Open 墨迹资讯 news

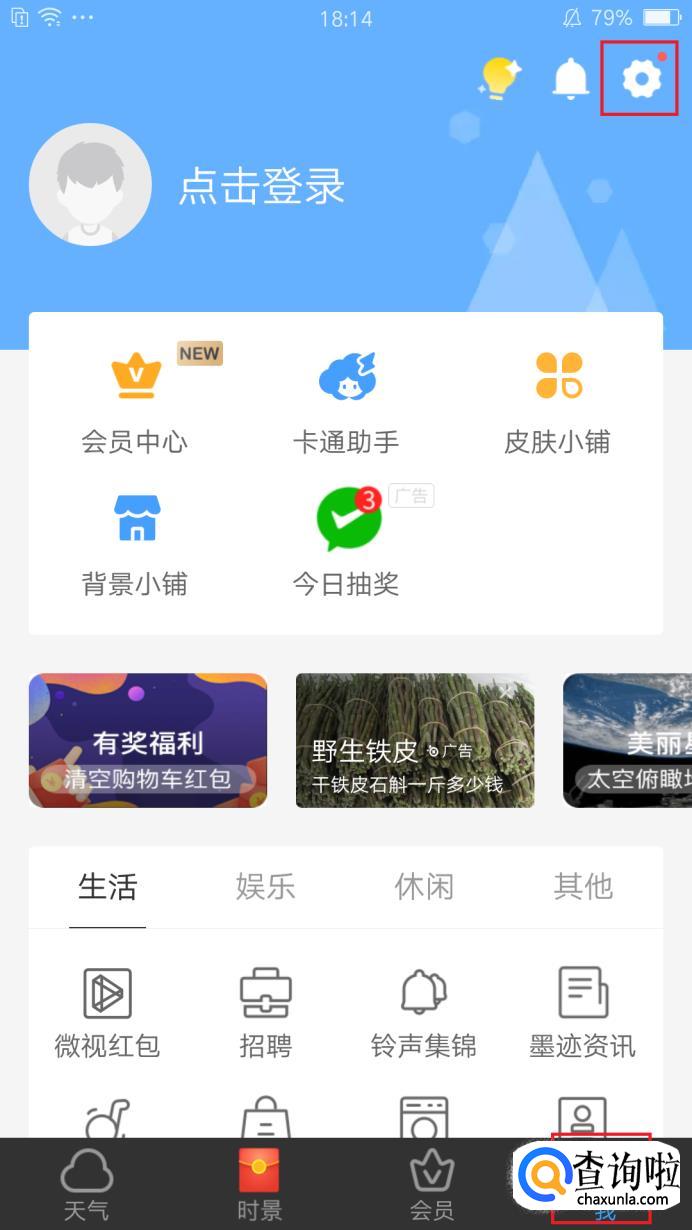tap(583, 1012)
